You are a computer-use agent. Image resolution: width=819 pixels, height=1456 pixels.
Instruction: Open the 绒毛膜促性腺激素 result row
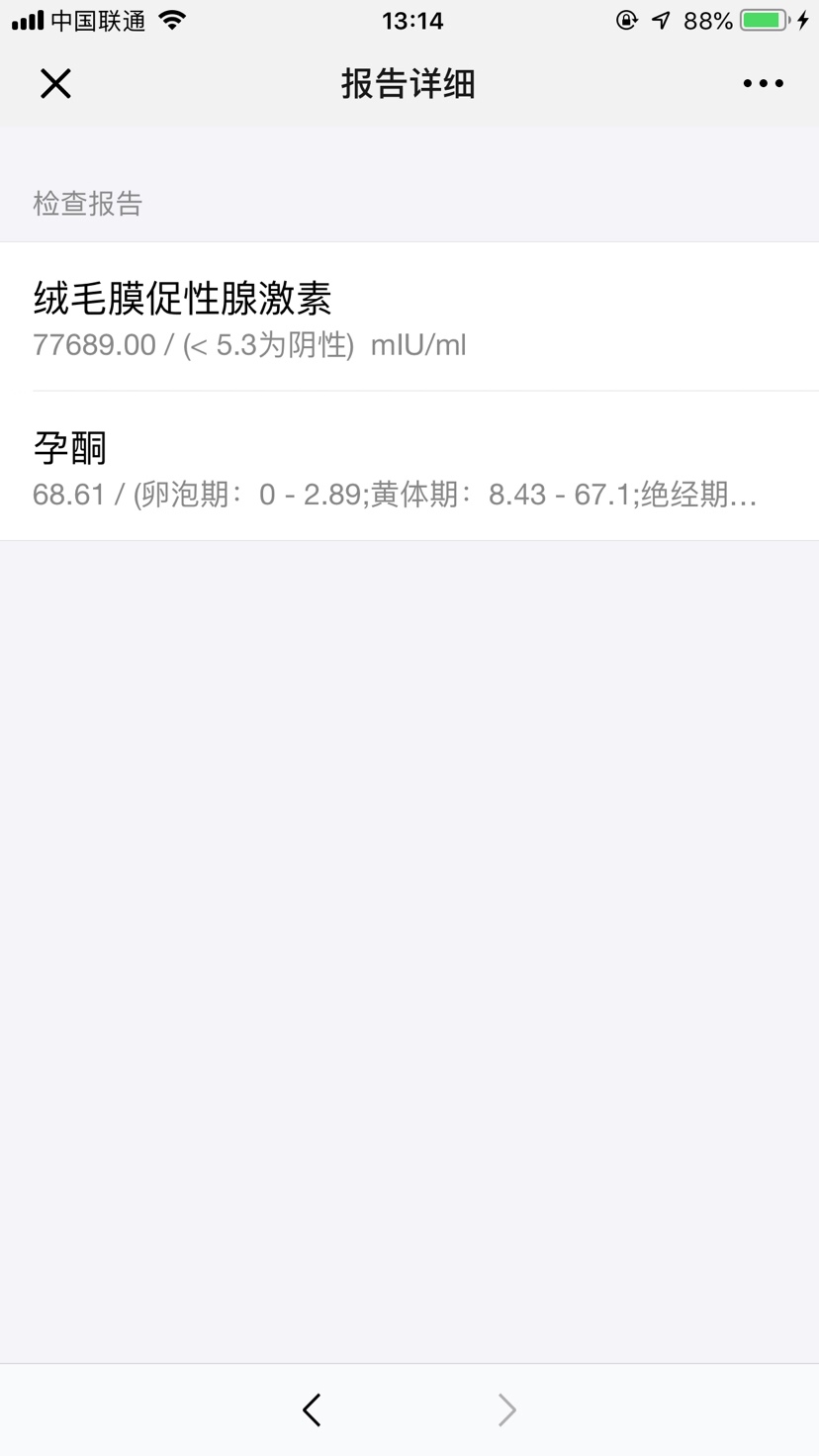pyautogui.click(x=409, y=317)
